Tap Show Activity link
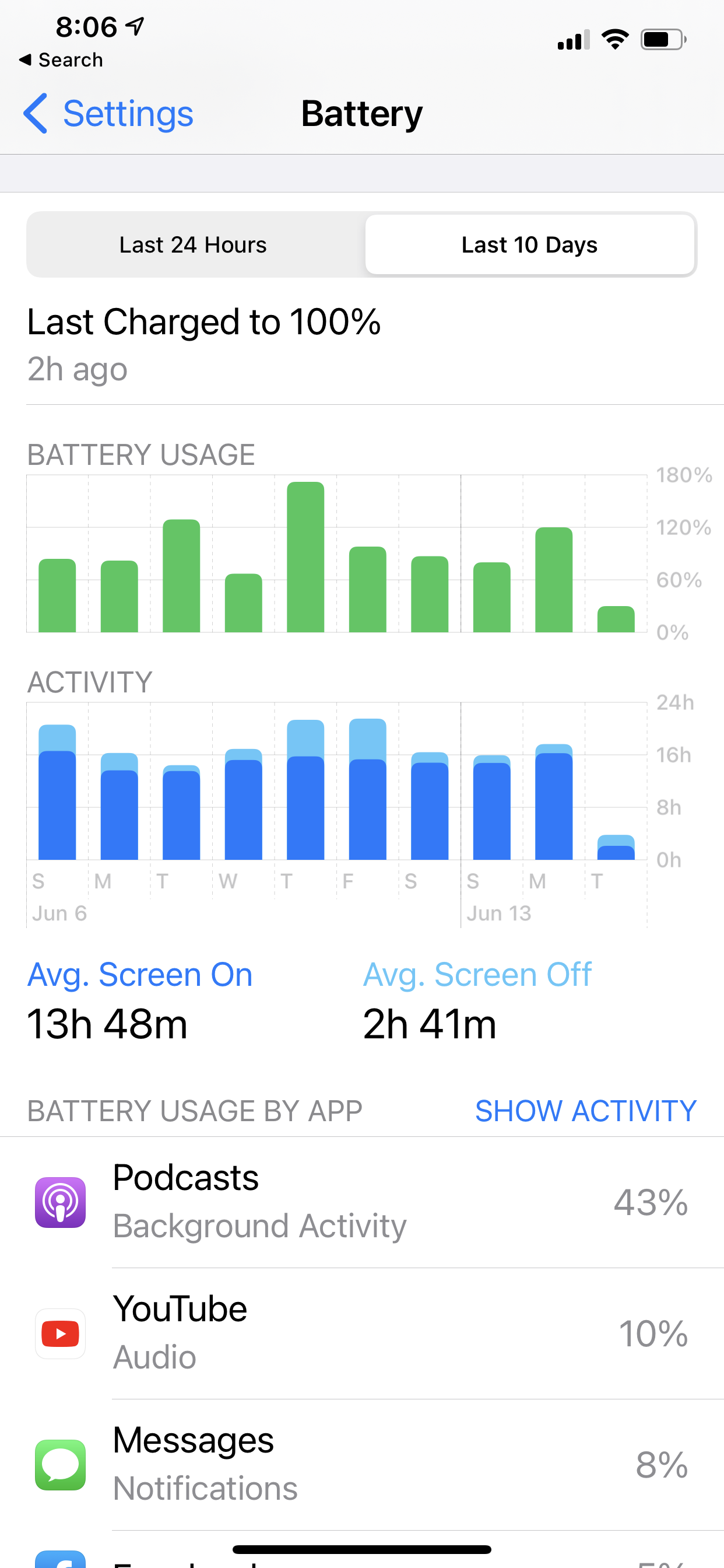Viewport: 724px width, 1568px height. (585, 1111)
